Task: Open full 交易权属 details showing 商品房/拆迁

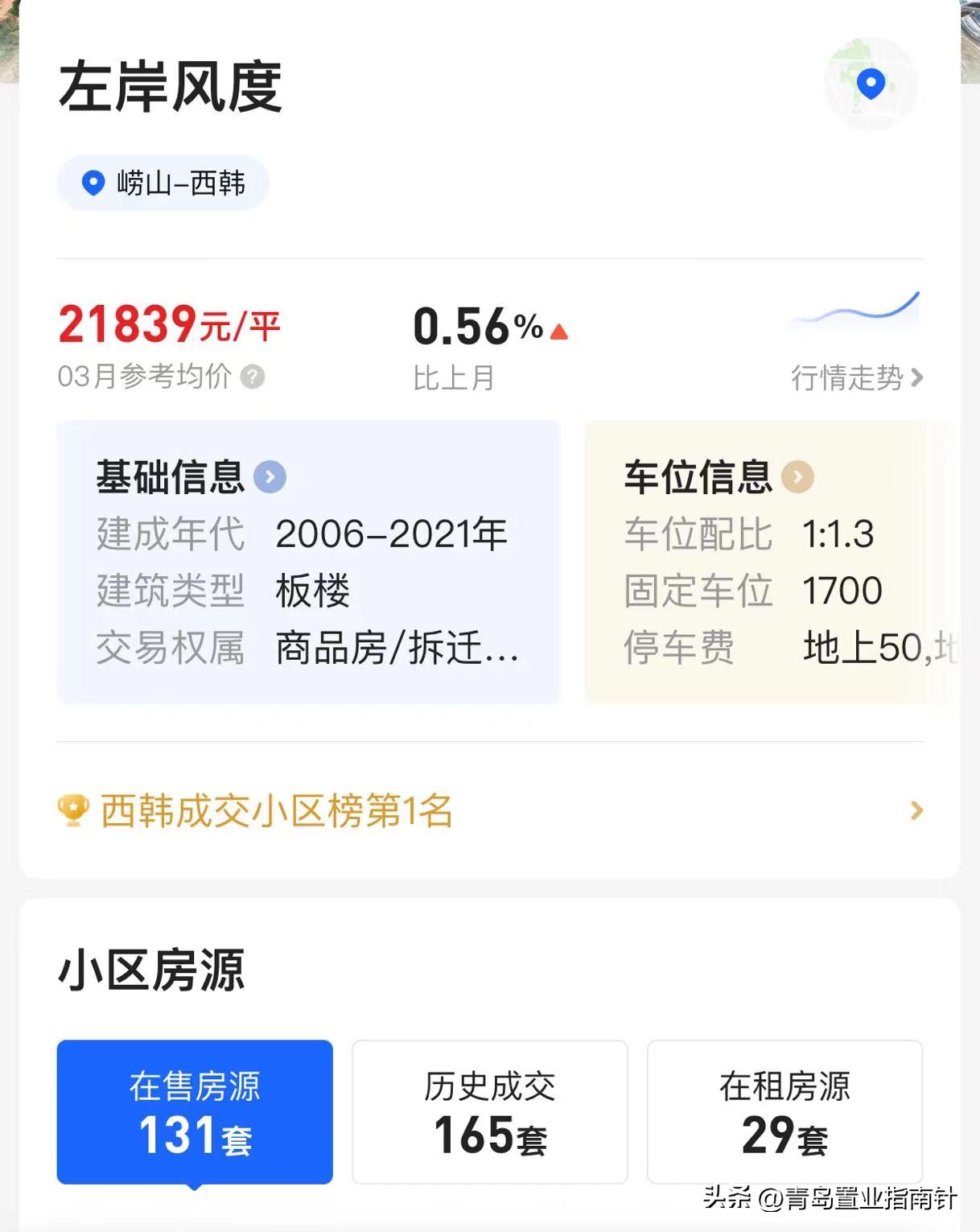Action: click(x=394, y=648)
